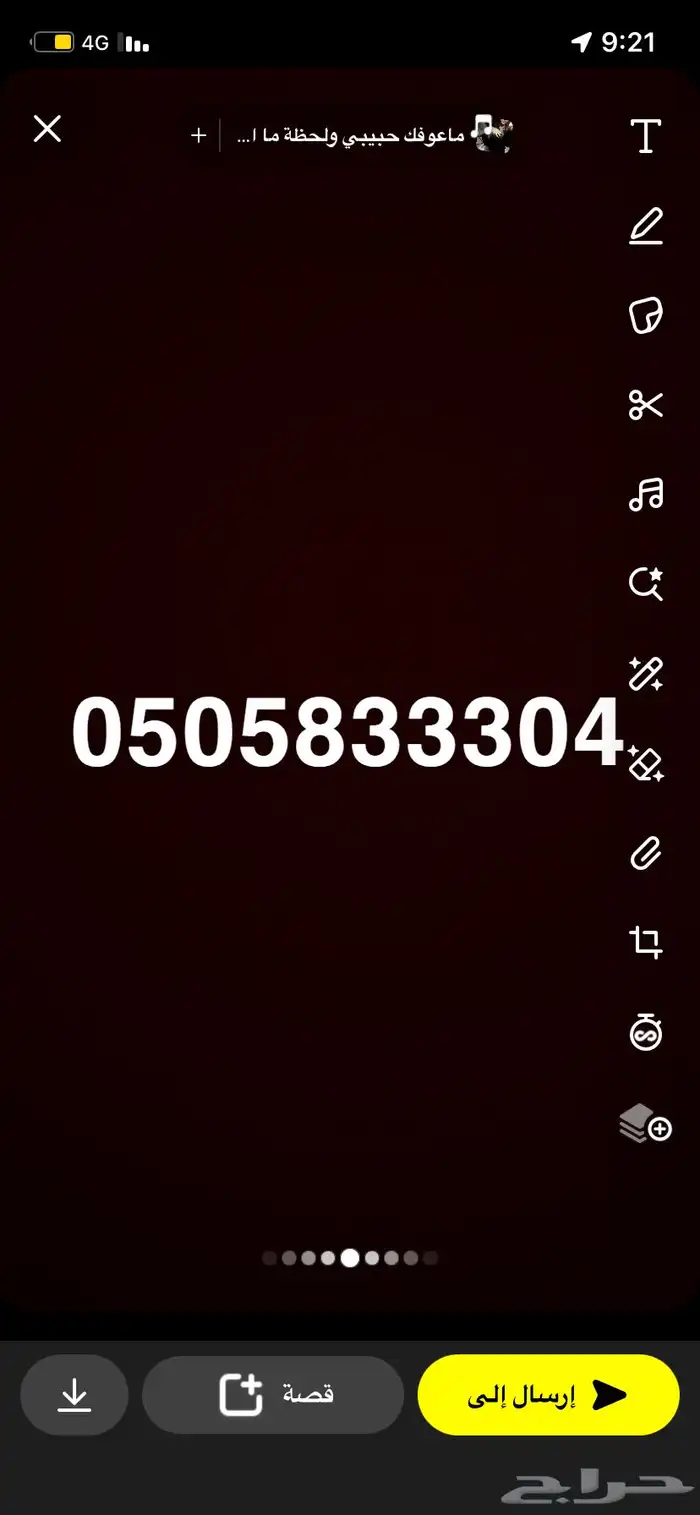Select the magic eraser tool
700x1515 pixels.
[x=646, y=764]
